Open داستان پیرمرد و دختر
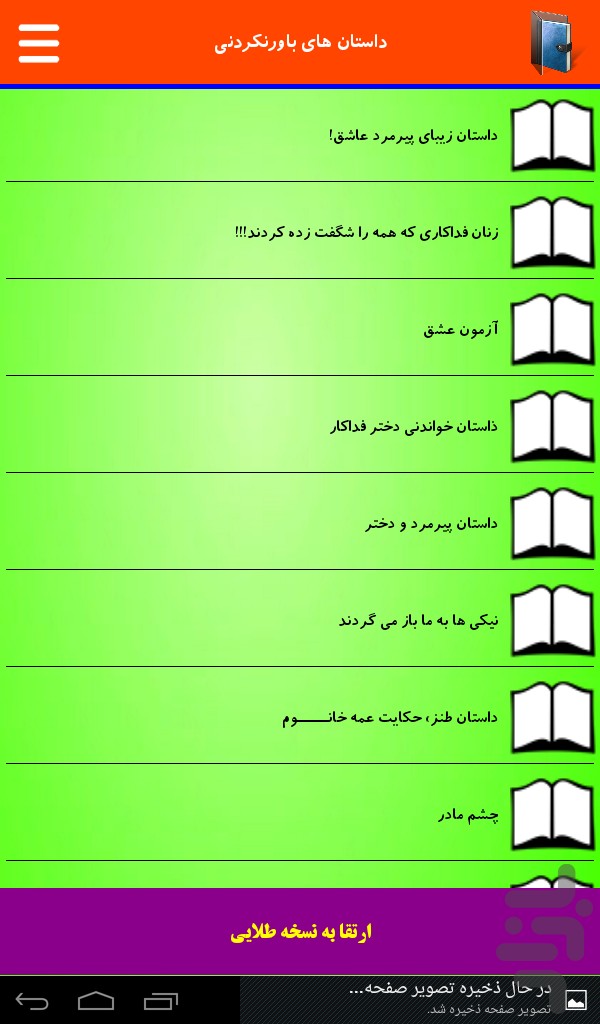This screenshot has height=1024, width=600. click(x=300, y=522)
